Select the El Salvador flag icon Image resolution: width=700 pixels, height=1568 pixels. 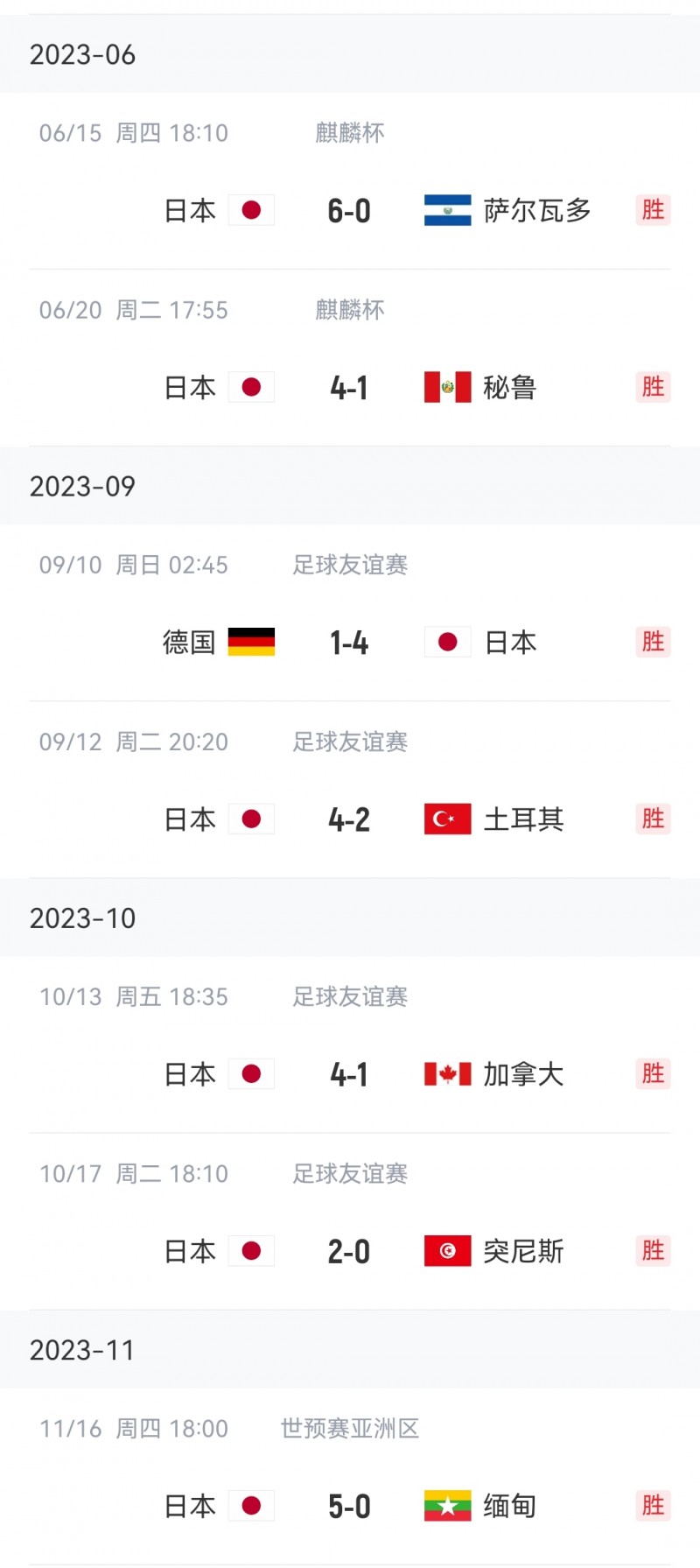point(447,210)
